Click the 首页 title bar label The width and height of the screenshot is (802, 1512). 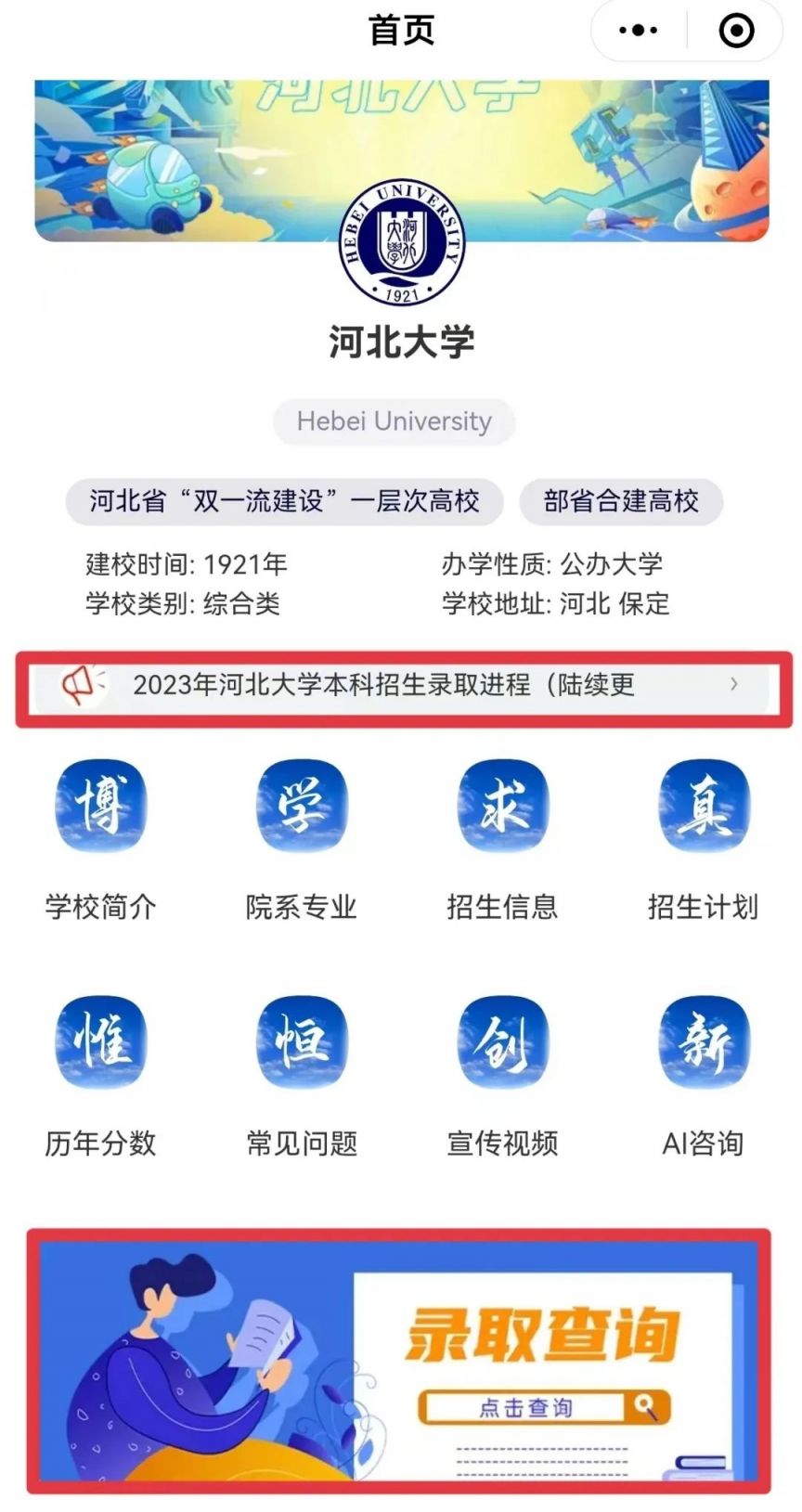tap(401, 31)
